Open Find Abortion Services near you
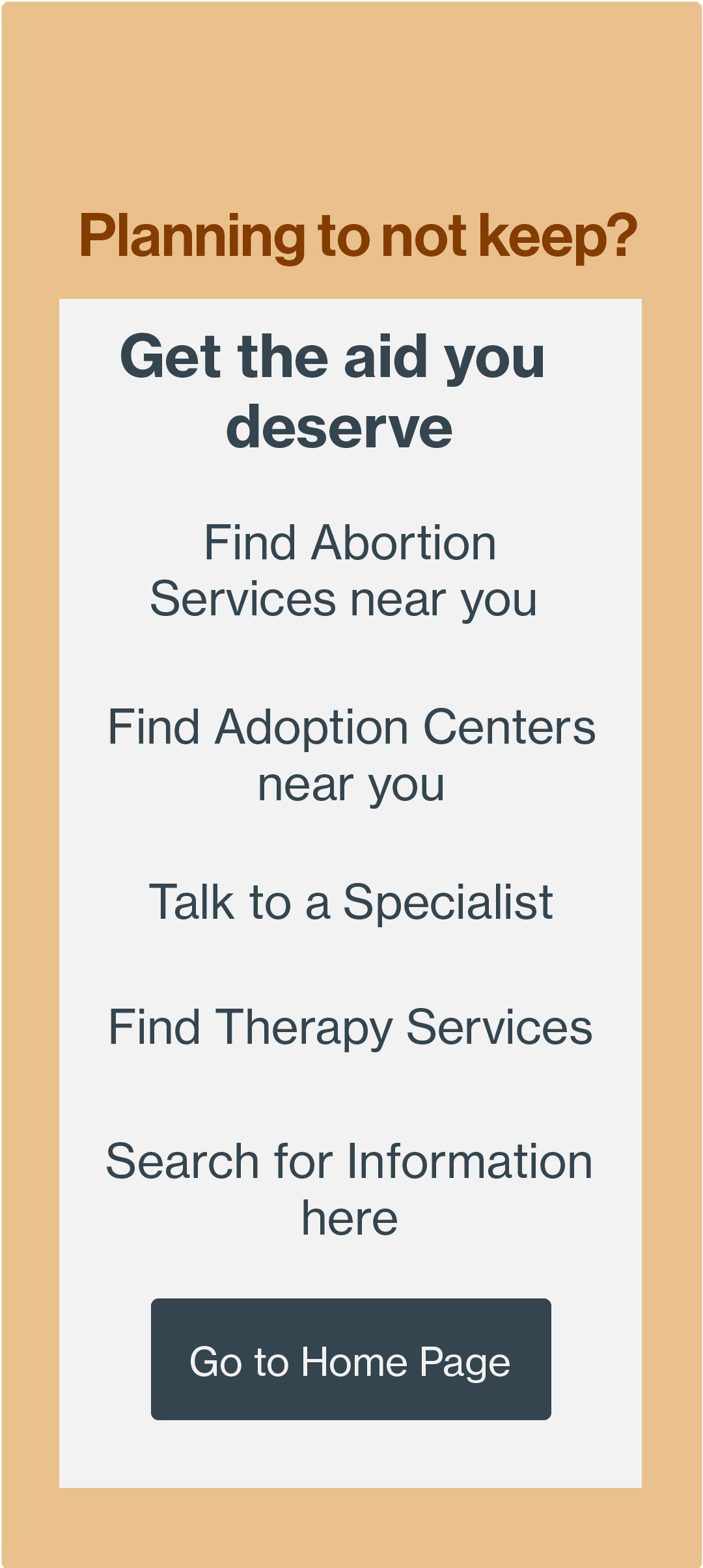The height and width of the screenshot is (1568, 703). tap(344, 571)
